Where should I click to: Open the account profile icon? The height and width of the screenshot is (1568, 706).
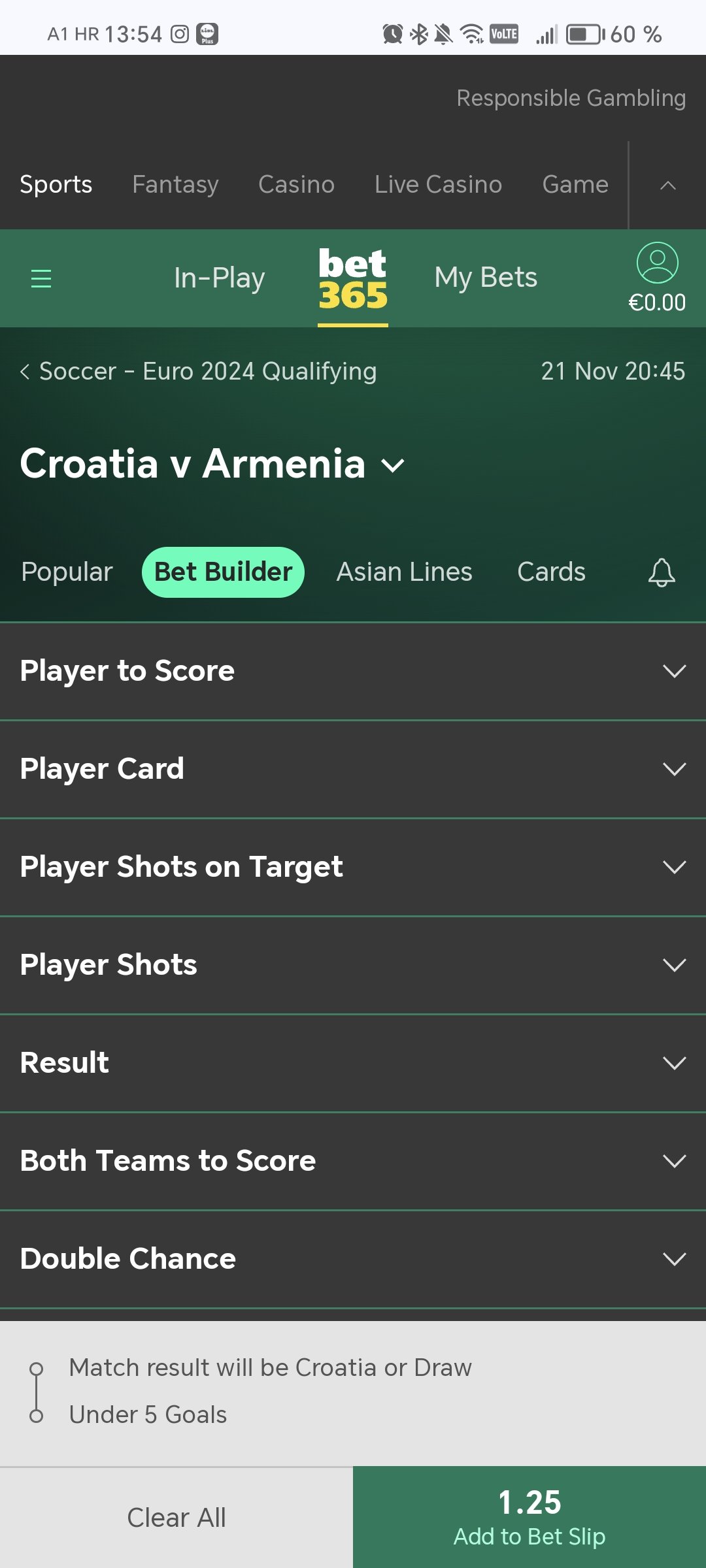pos(657,263)
